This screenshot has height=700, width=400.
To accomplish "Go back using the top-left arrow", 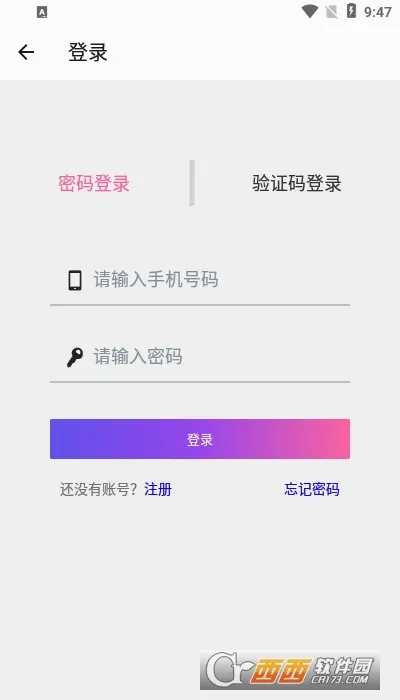I will 26,52.
